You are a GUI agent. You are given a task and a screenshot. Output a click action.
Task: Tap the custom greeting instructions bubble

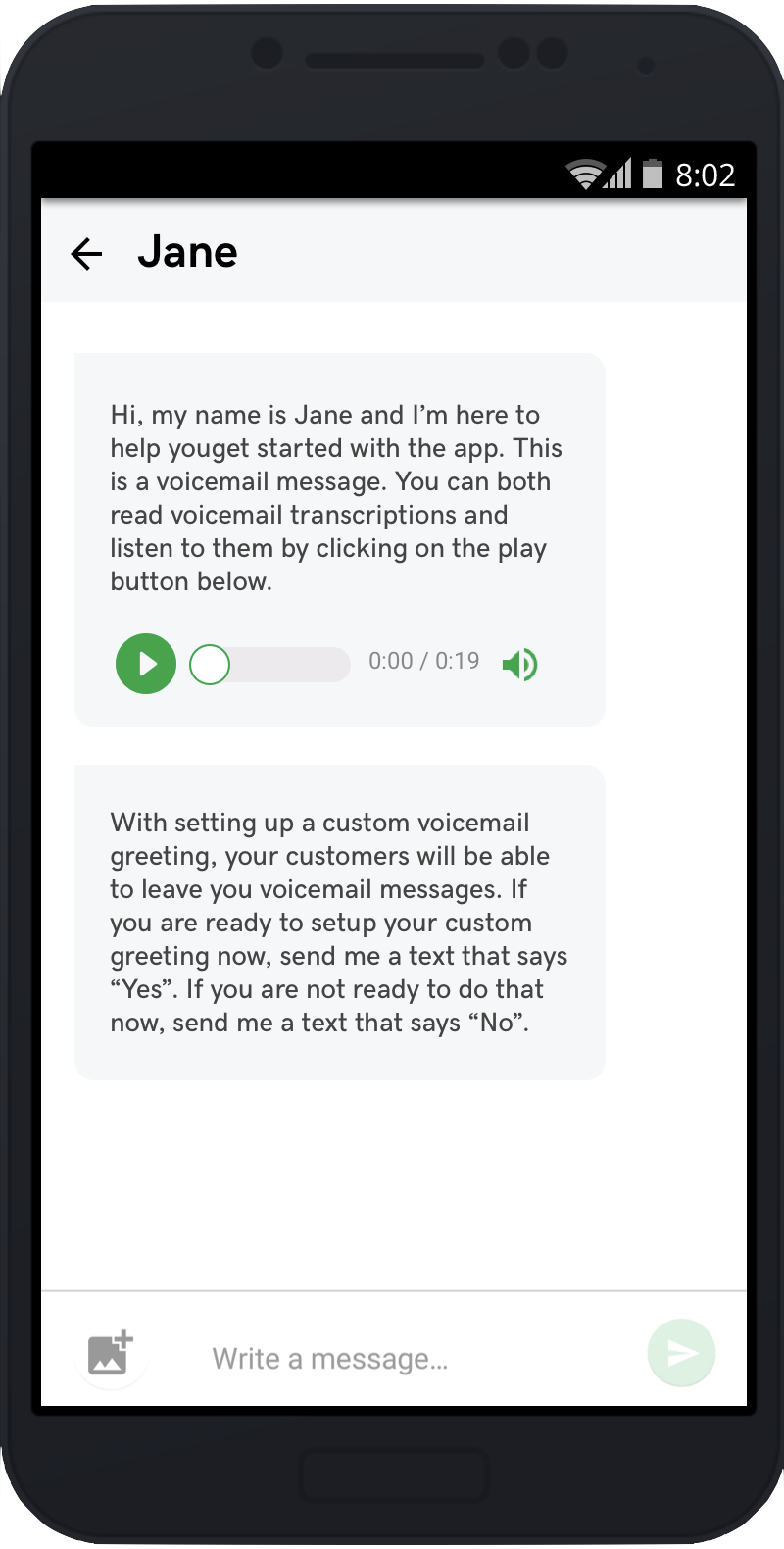click(340, 920)
